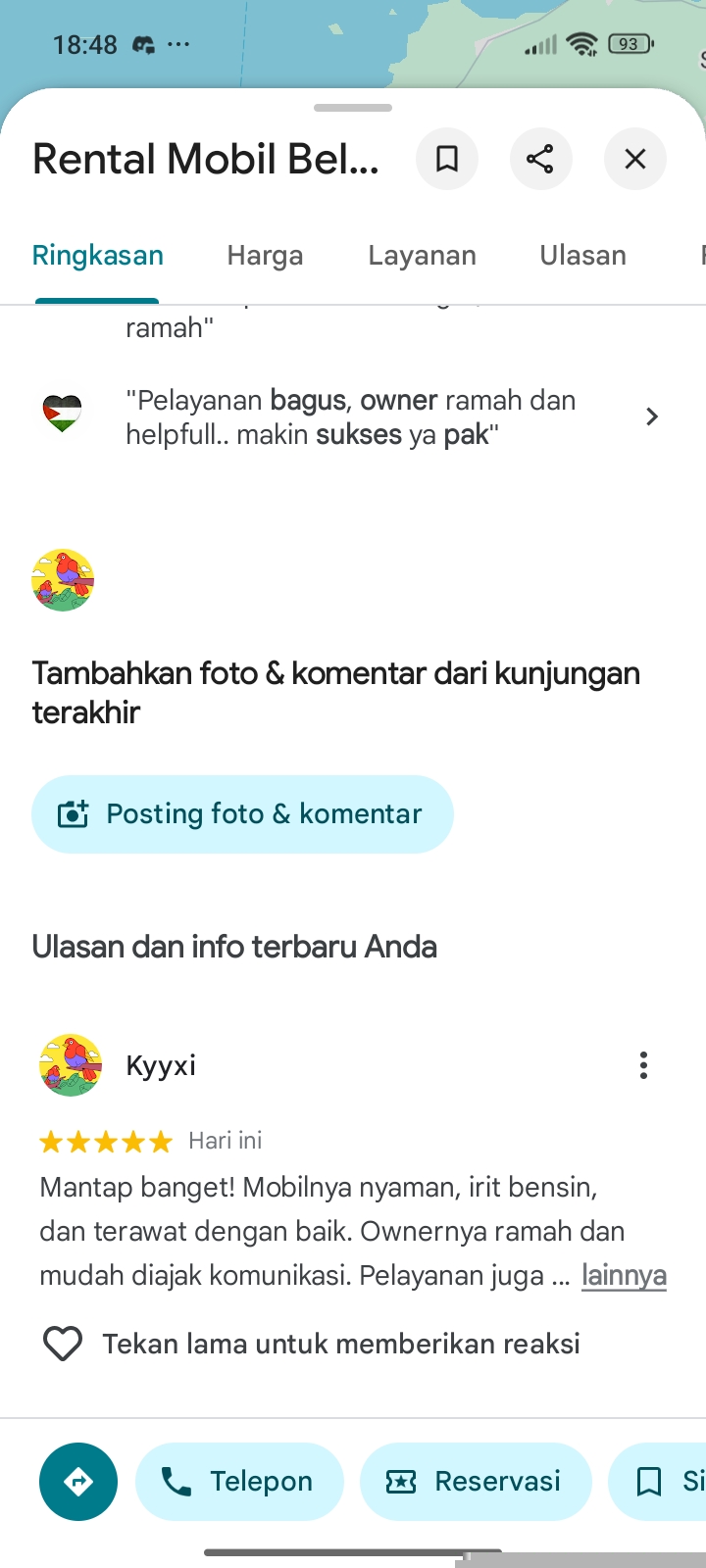706x1568 pixels.
Task: Go to the Ulasan tab
Action: pos(582,256)
